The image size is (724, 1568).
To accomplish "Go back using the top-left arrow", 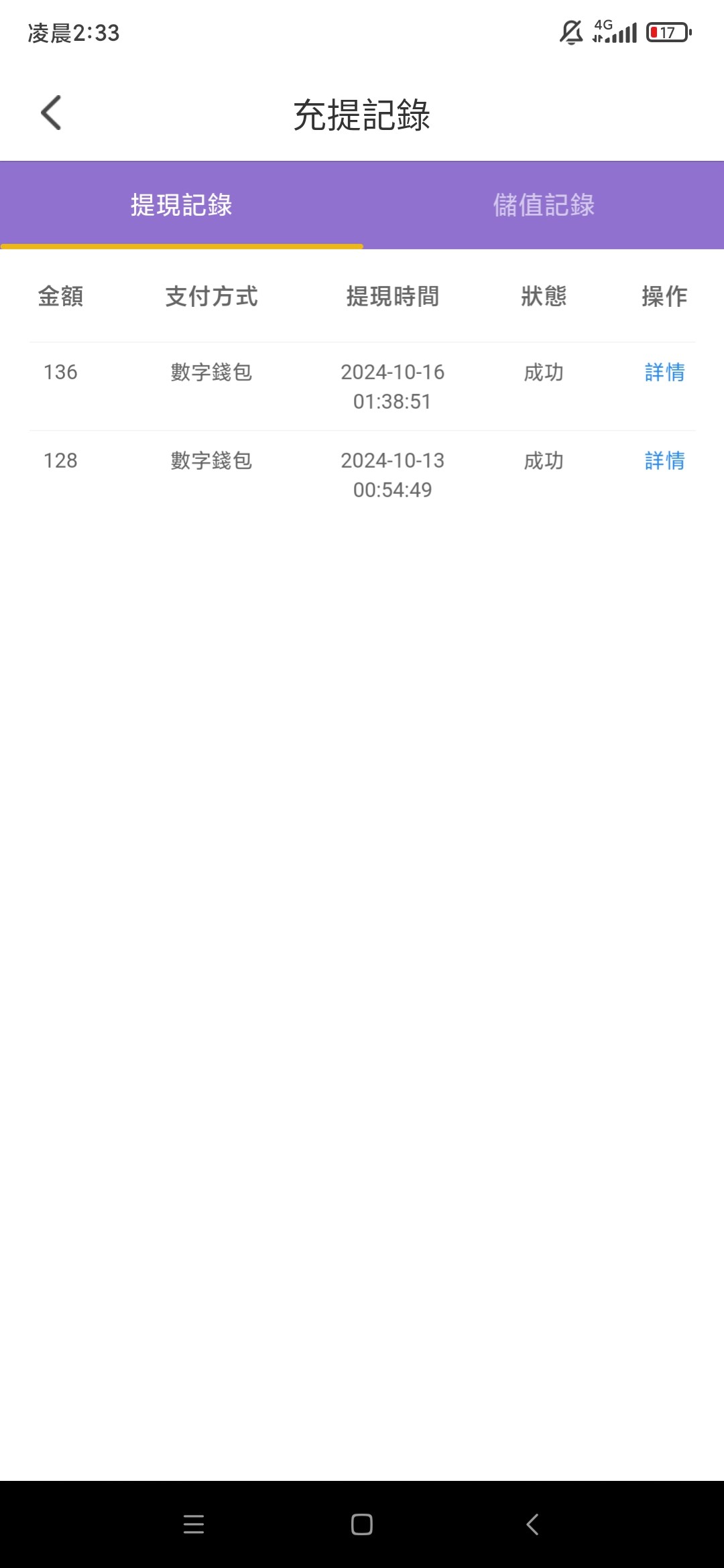I will click(x=51, y=113).
